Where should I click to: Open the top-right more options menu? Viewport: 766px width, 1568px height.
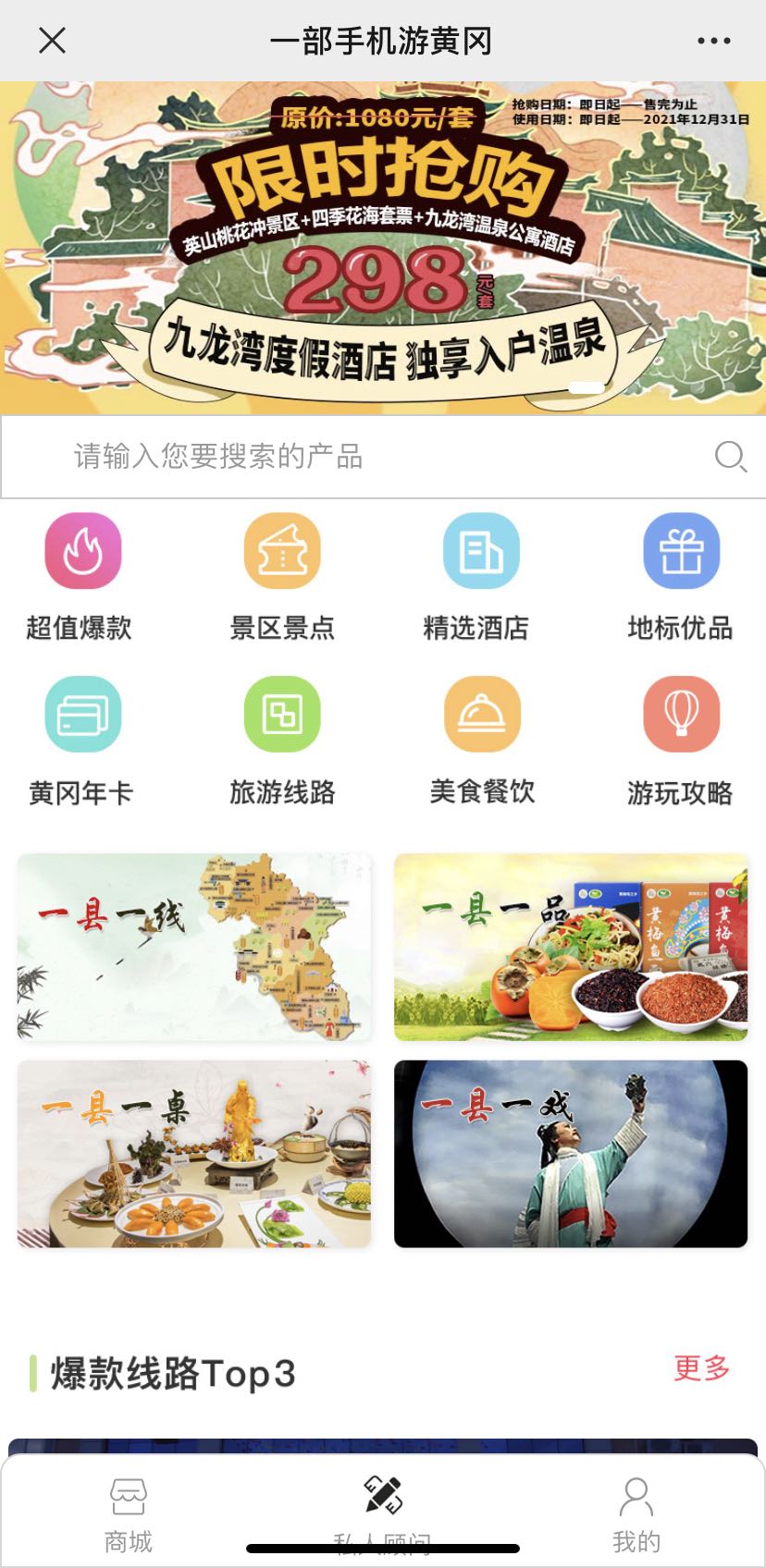[712, 40]
